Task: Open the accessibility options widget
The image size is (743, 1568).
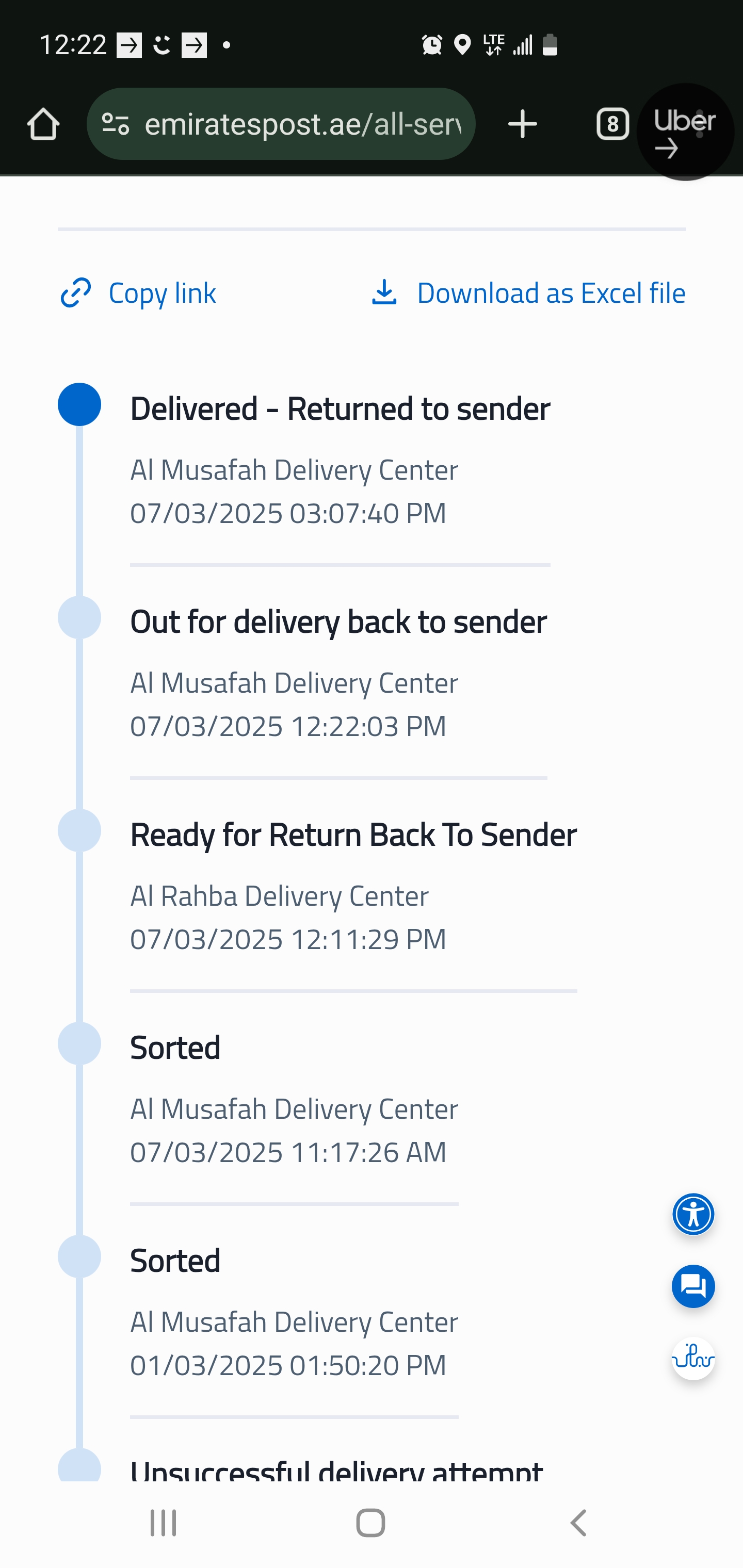Action: pyautogui.click(x=693, y=1214)
